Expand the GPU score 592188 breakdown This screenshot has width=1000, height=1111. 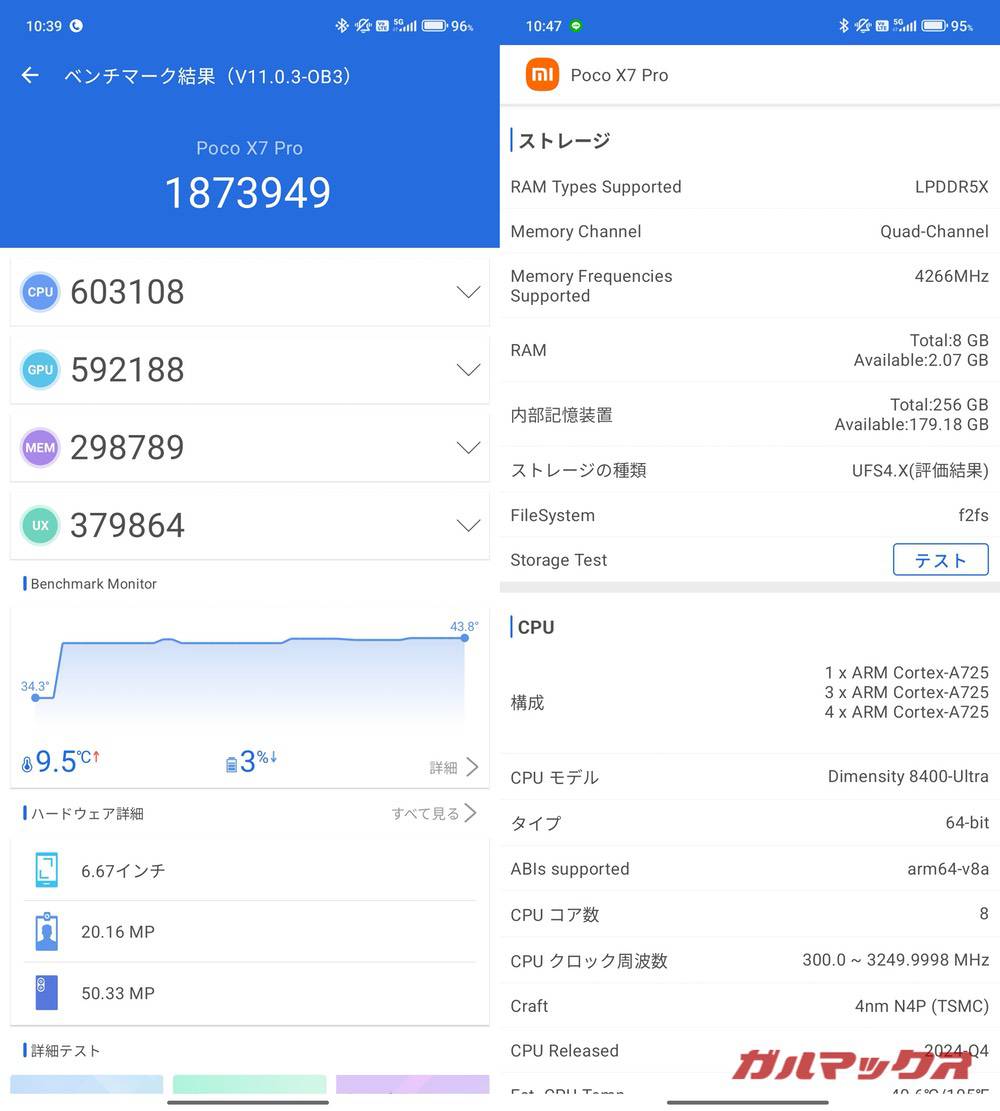pos(468,370)
